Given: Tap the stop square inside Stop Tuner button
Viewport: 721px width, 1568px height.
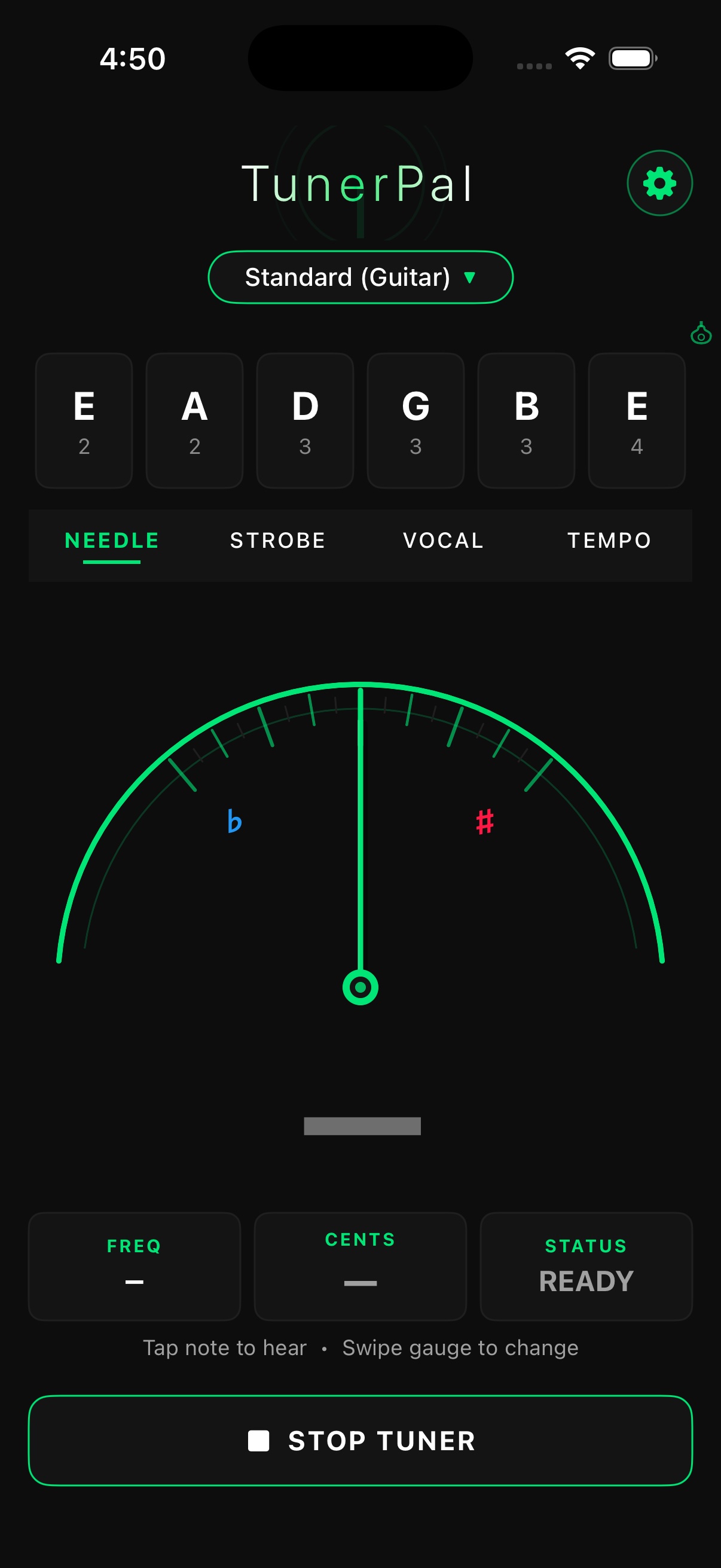Looking at the screenshot, I should (261, 1440).
